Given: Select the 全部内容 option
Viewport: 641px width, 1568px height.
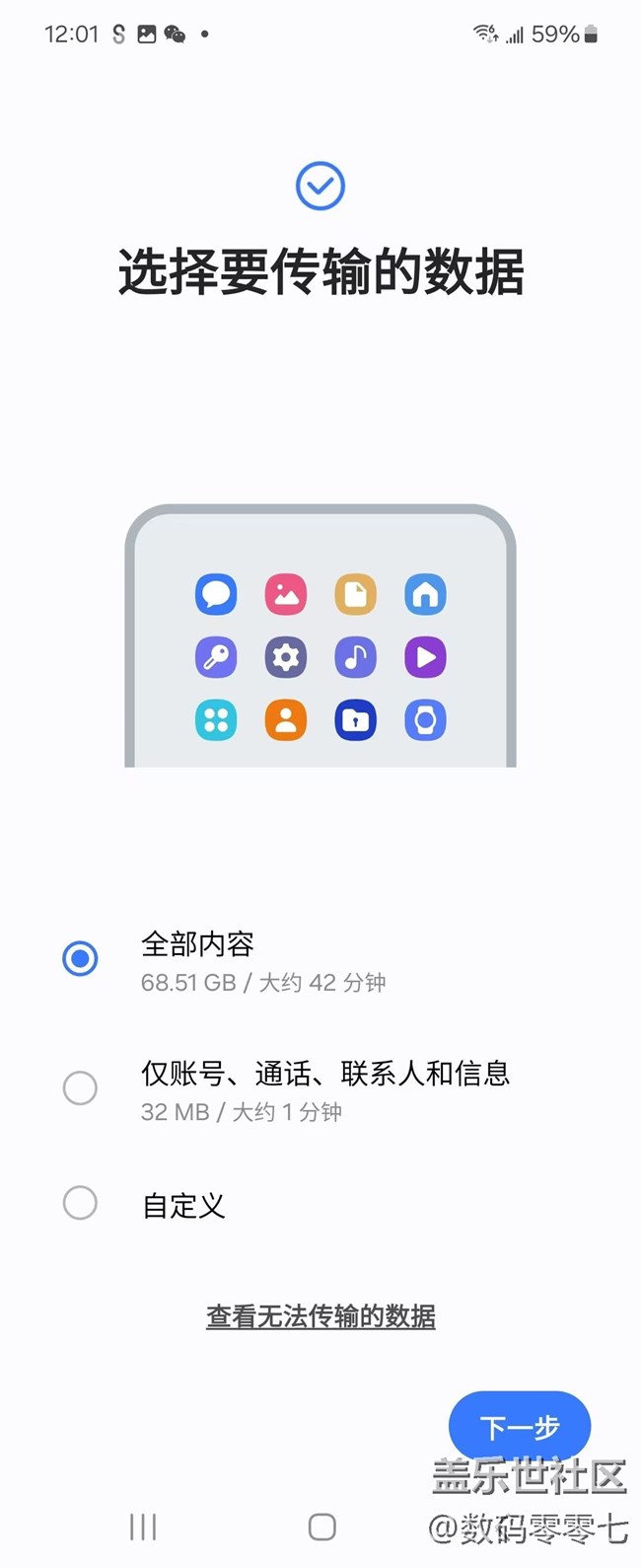Looking at the screenshot, I should (80, 958).
